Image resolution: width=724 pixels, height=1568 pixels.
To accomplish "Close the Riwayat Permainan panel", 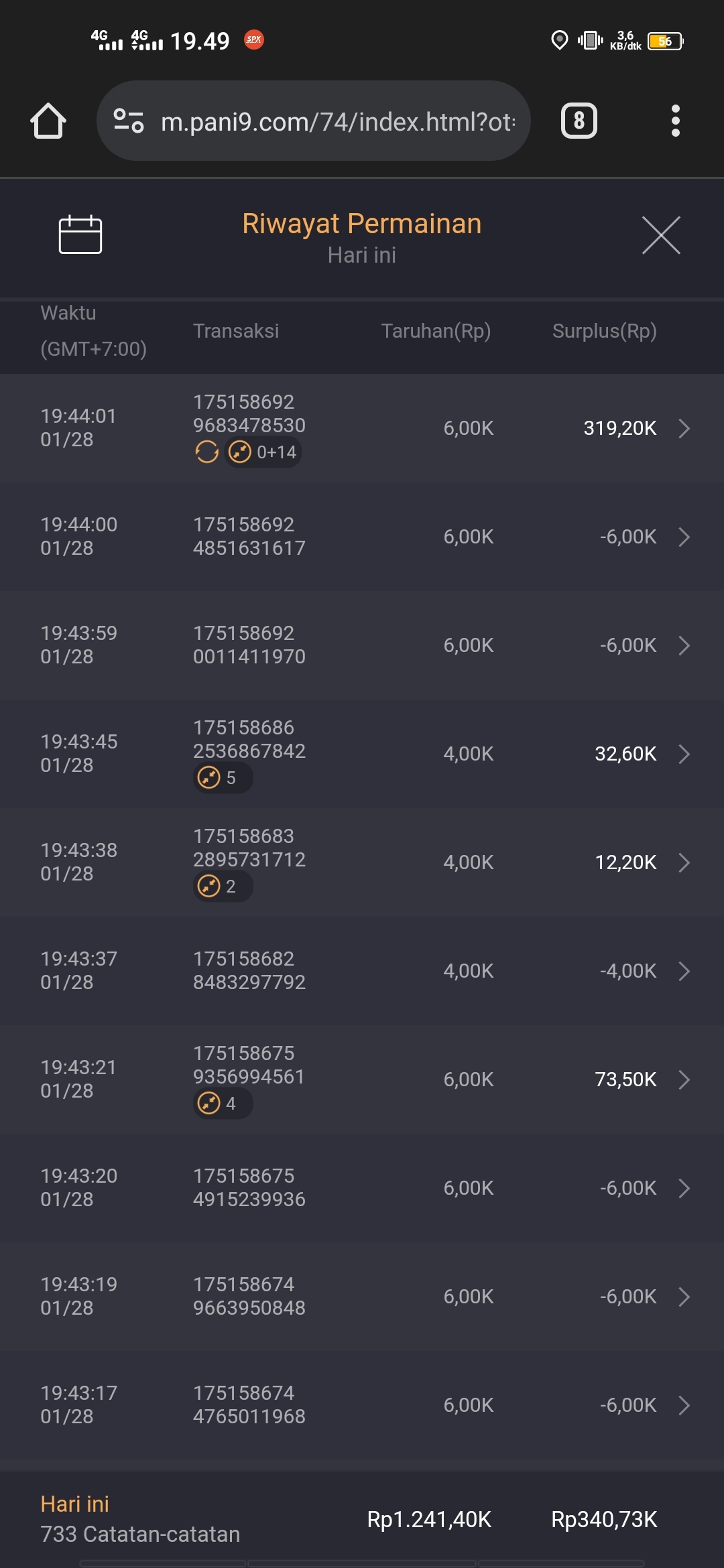I will (661, 235).
